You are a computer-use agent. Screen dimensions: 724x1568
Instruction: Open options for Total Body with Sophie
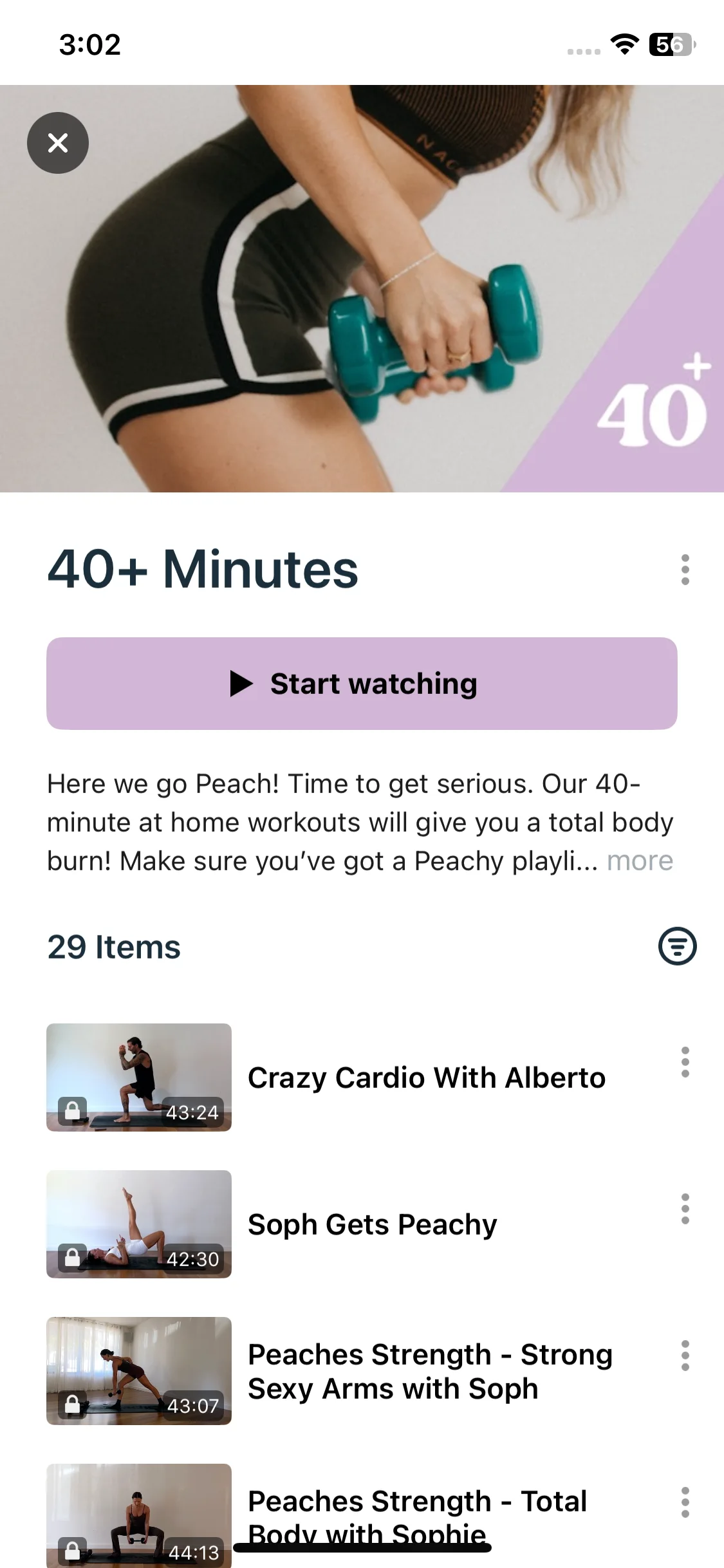(x=685, y=1502)
